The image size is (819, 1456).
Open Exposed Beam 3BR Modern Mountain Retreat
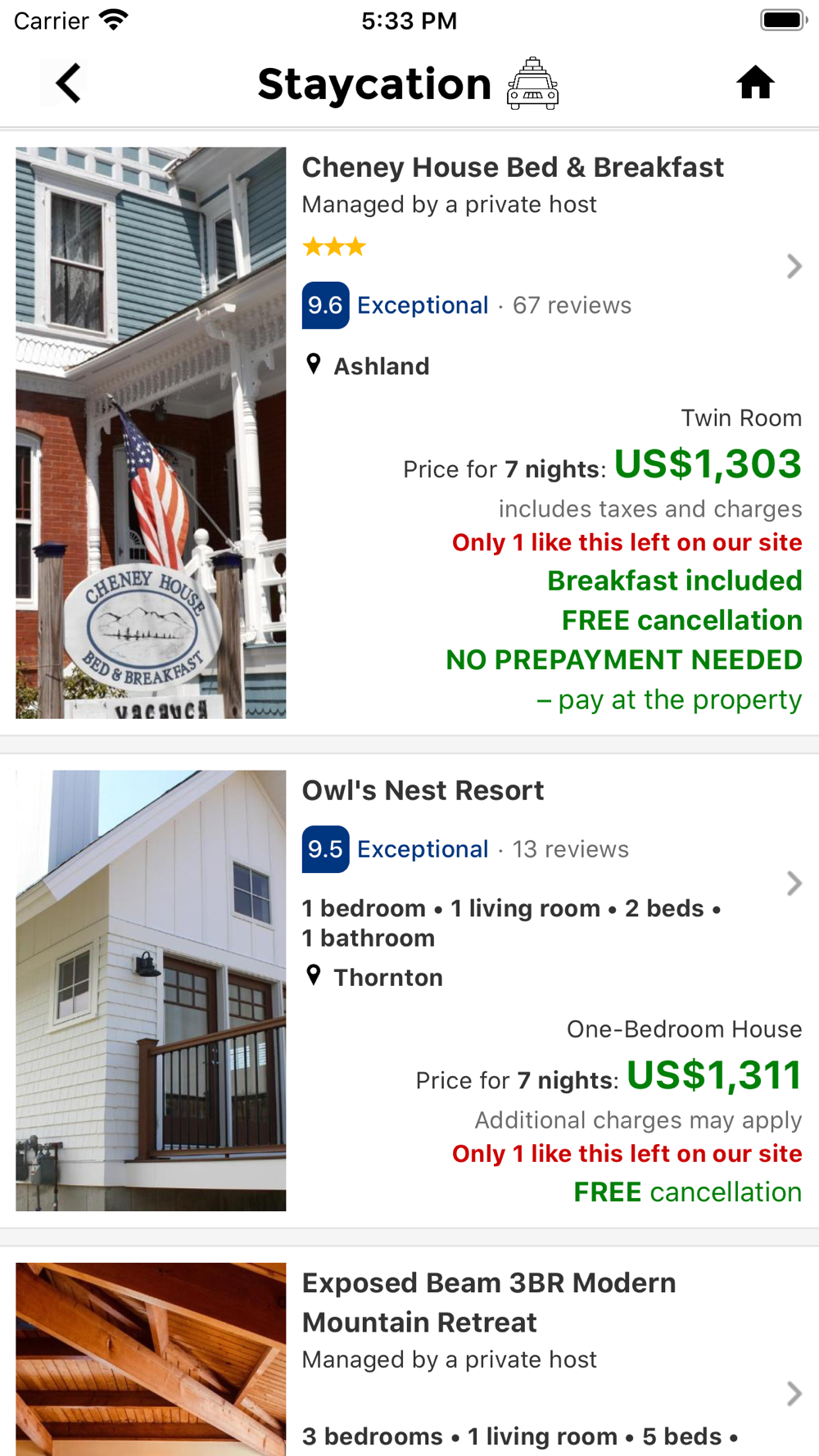(x=488, y=1302)
